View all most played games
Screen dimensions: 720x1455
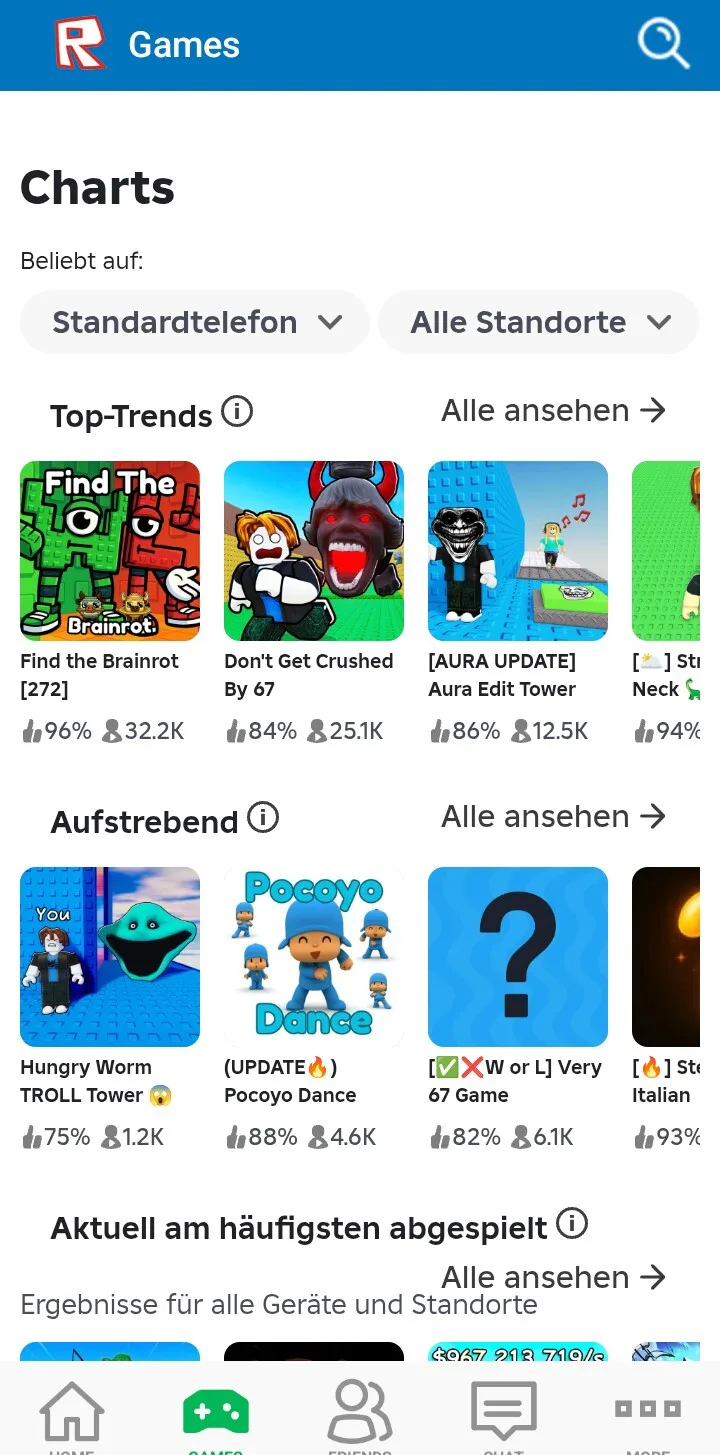coord(553,1277)
